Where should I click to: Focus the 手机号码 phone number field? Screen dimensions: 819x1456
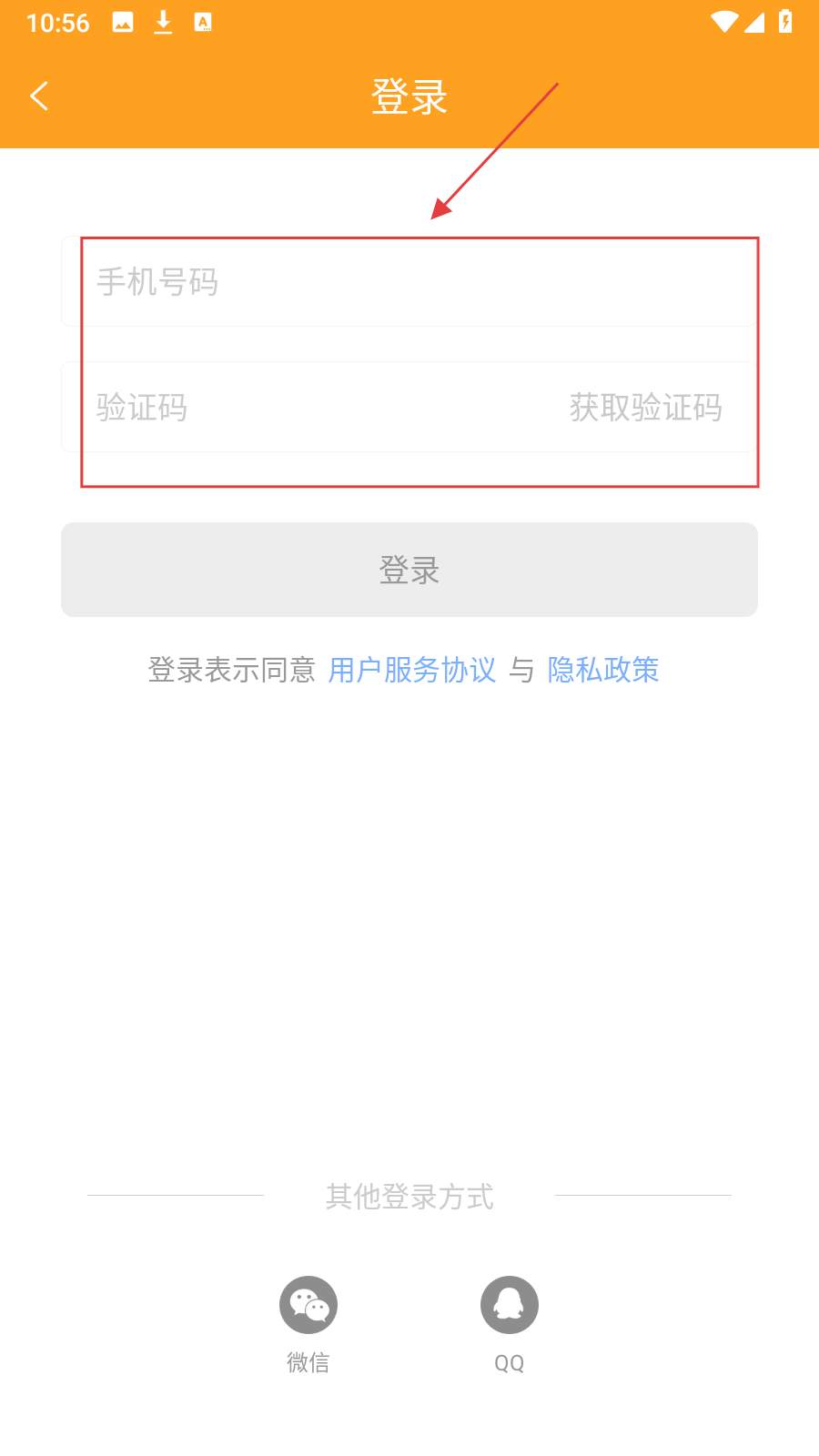pos(409,281)
